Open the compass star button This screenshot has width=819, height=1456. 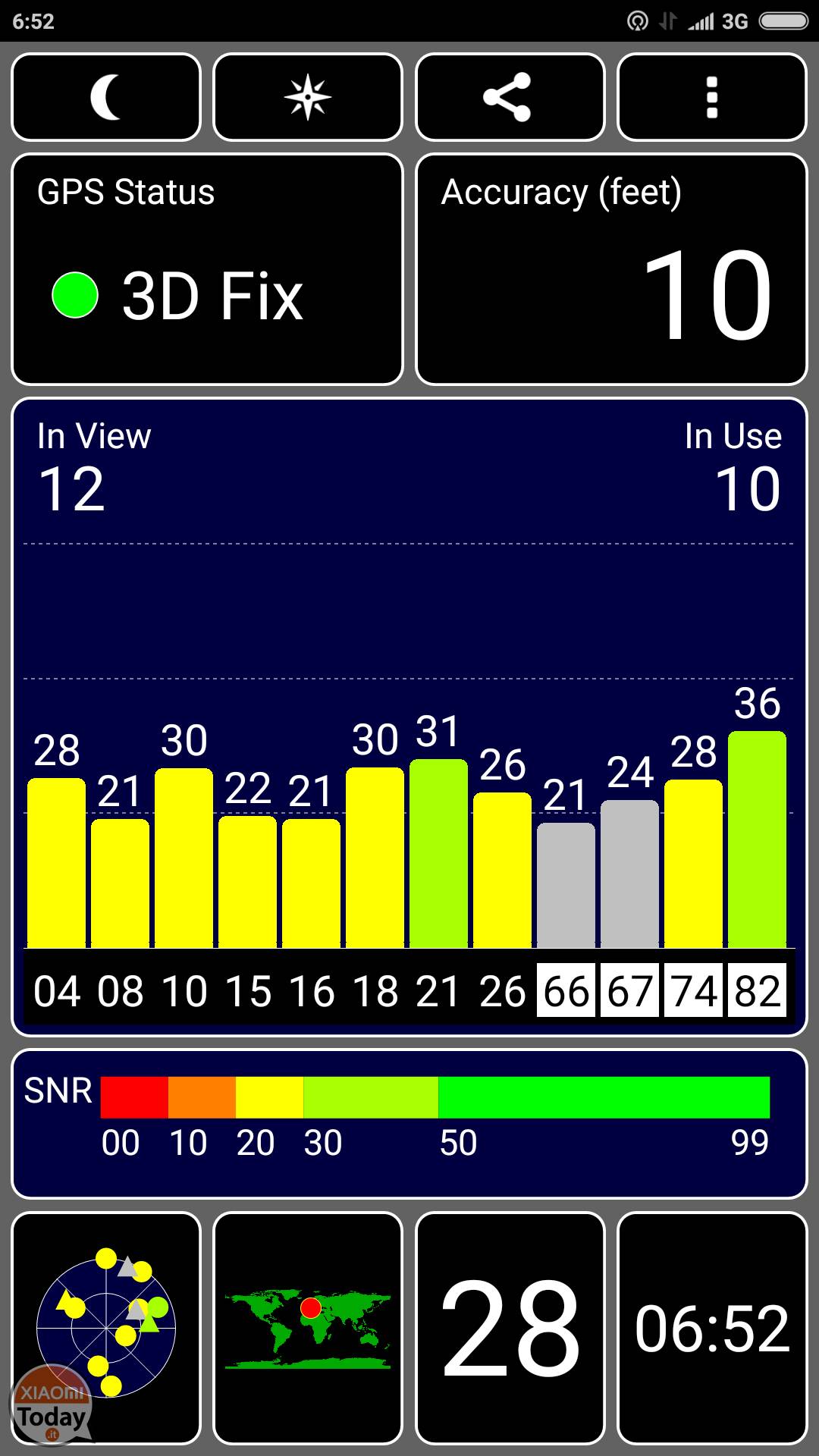[308, 97]
